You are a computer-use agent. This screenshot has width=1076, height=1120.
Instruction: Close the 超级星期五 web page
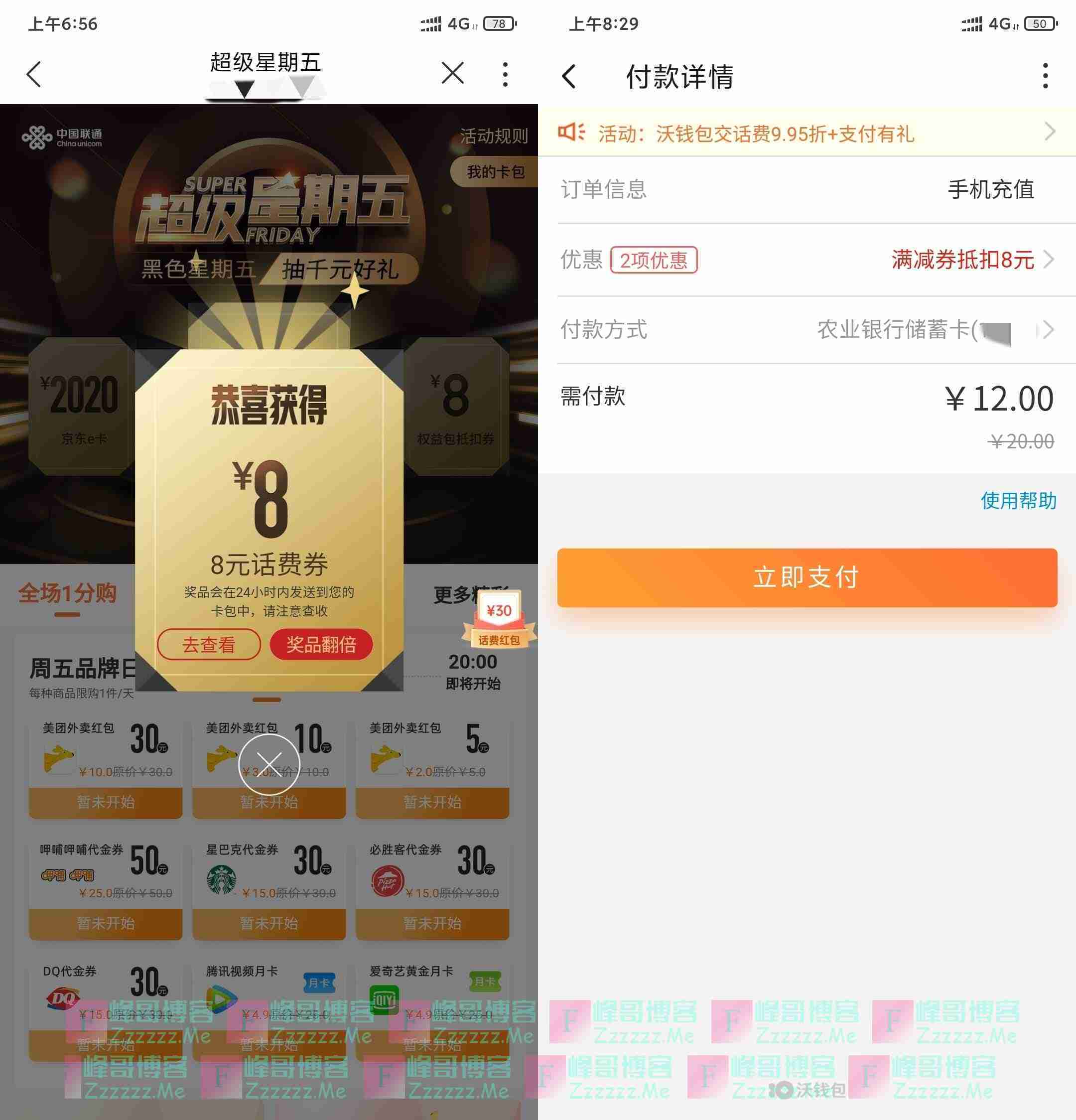click(453, 74)
